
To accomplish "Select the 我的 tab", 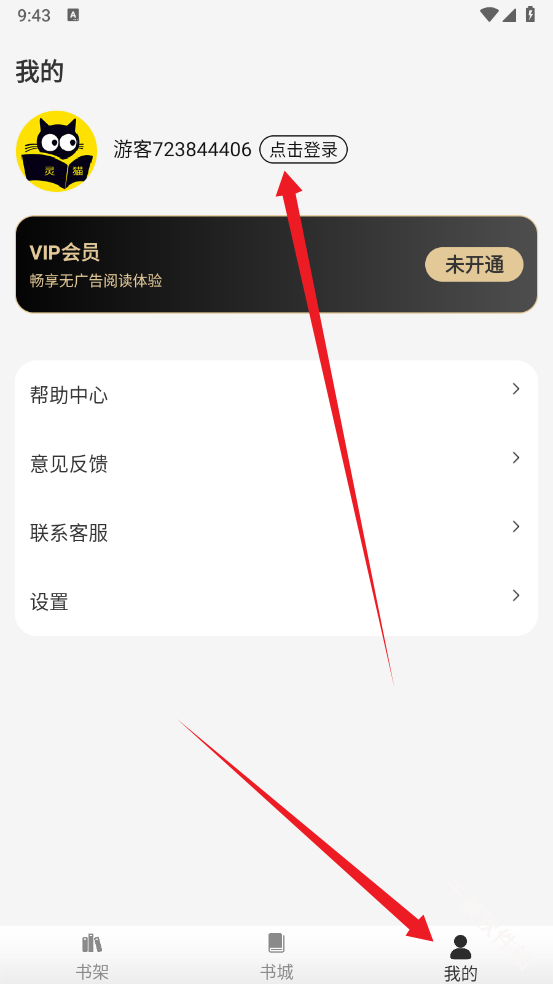I will (x=461, y=956).
